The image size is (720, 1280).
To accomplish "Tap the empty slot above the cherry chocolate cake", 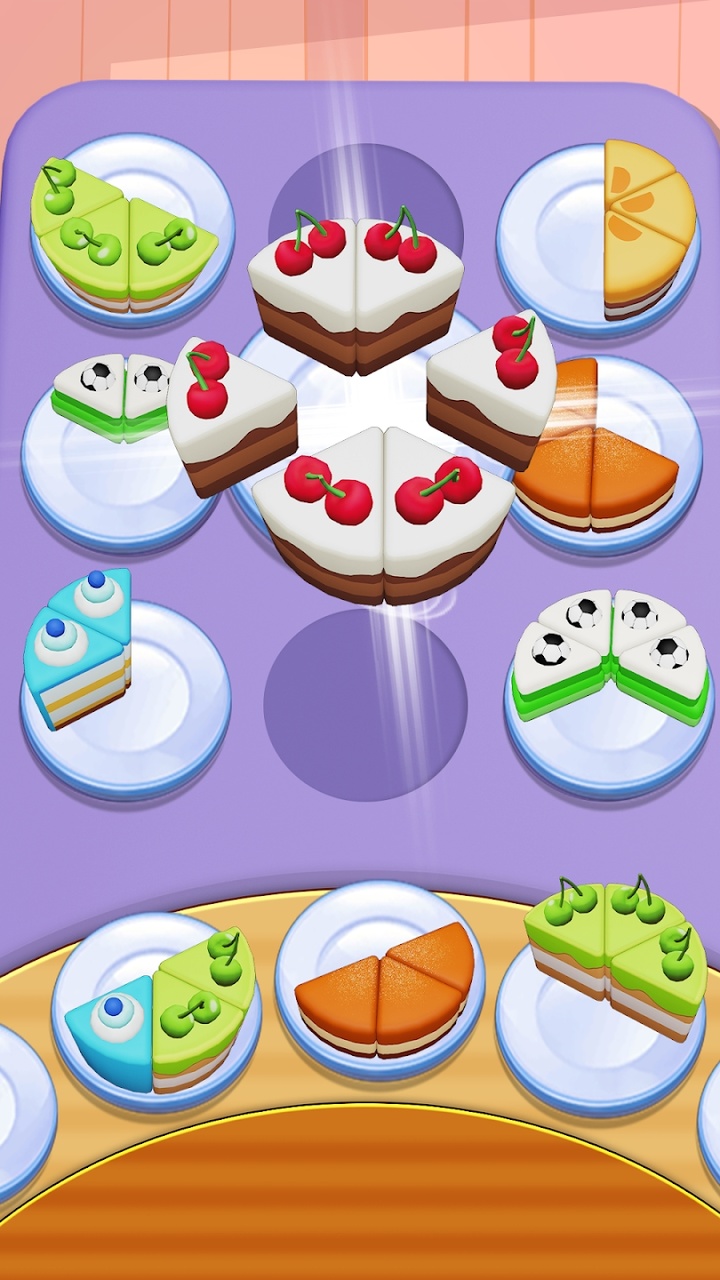I will (x=365, y=195).
